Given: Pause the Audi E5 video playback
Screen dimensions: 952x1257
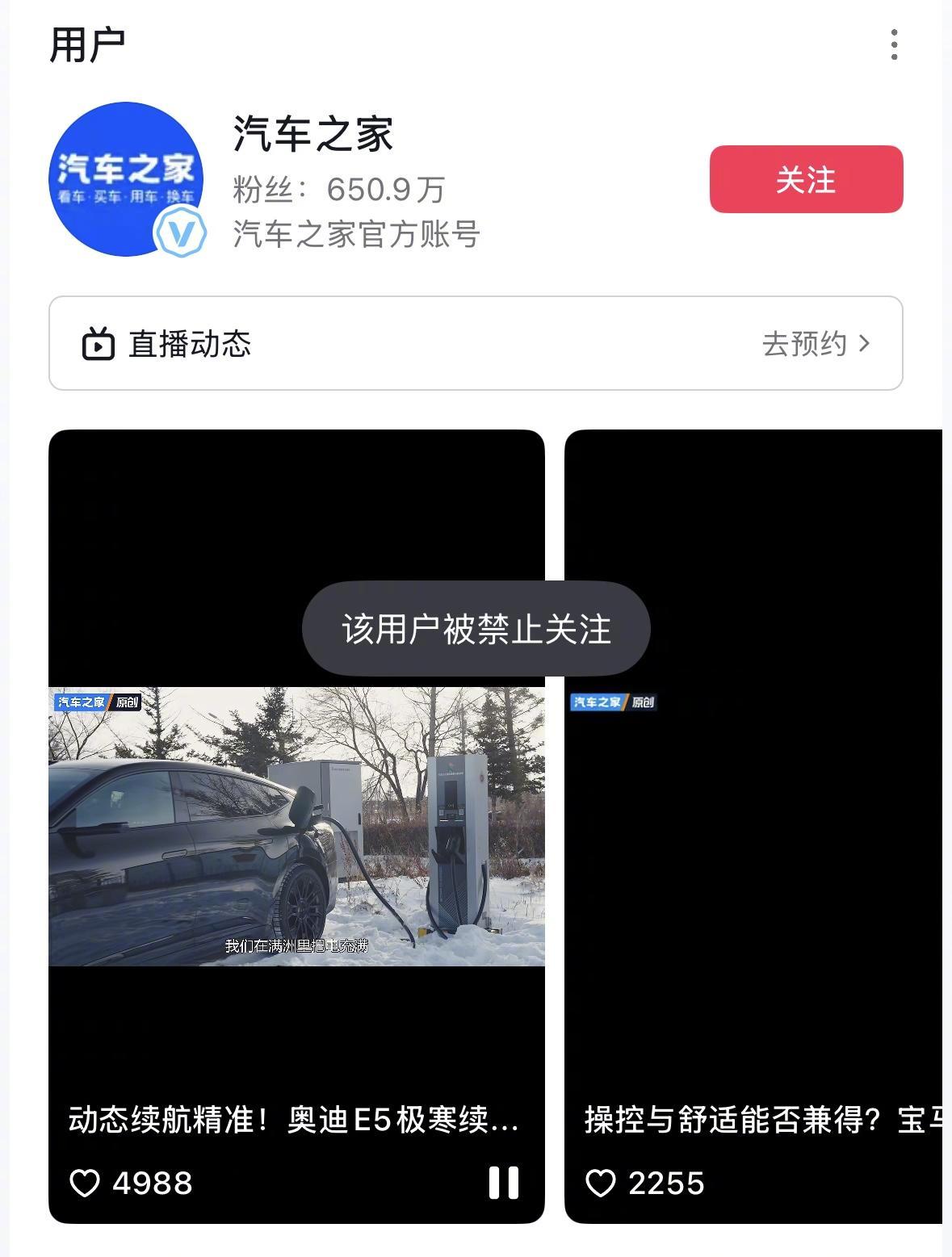Looking at the screenshot, I should click(x=503, y=1184).
